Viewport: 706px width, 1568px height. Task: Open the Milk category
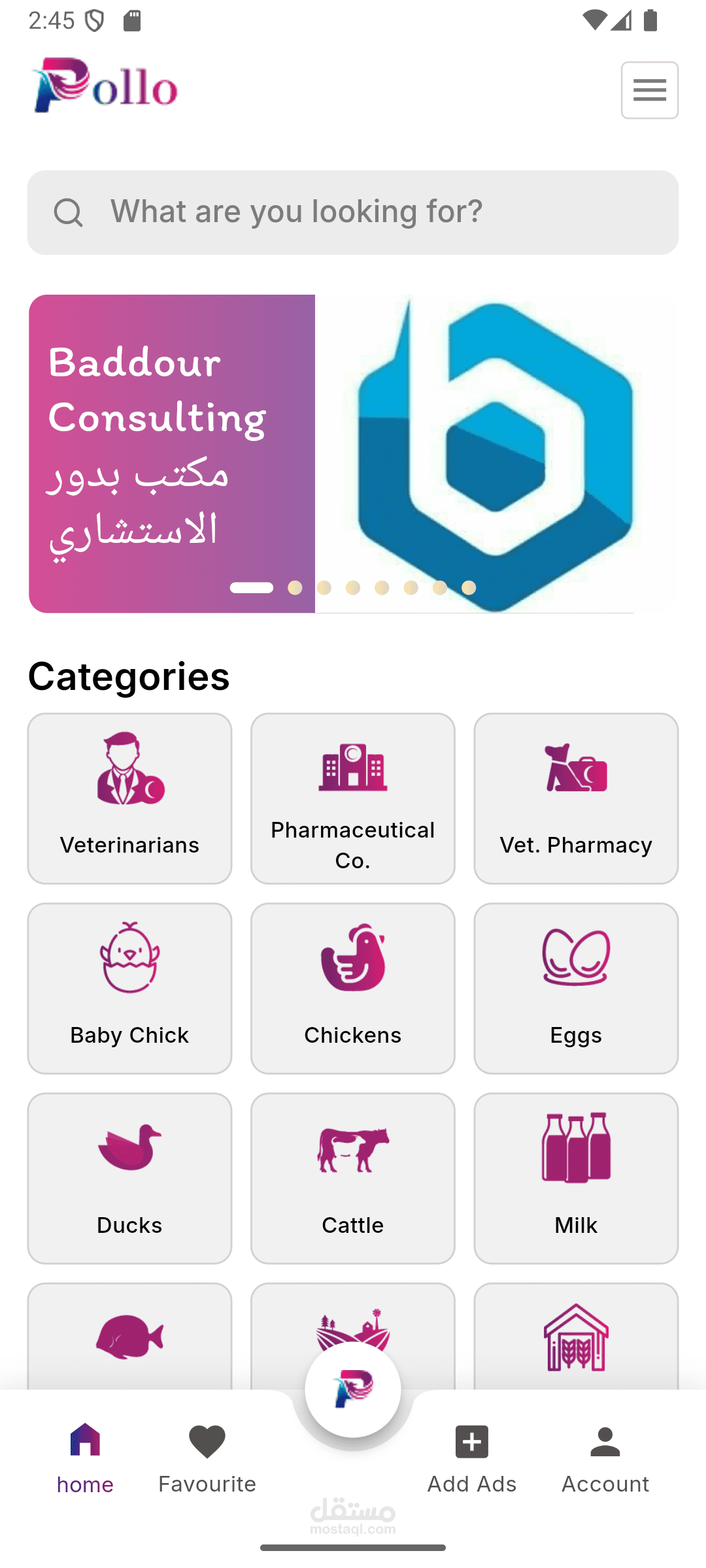tap(576, 1179)
